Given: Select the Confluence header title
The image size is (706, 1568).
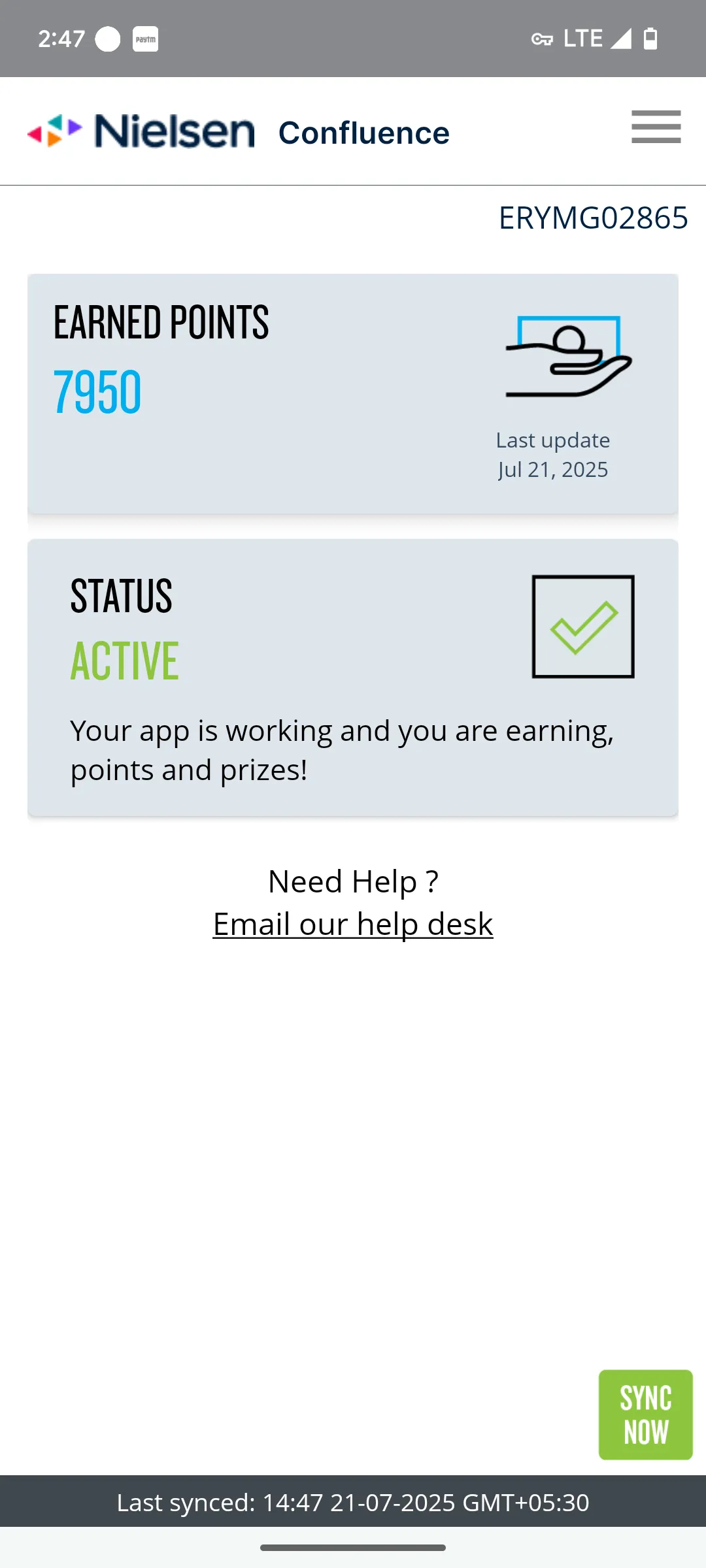Looking at the screenshot, I should 364,132.
